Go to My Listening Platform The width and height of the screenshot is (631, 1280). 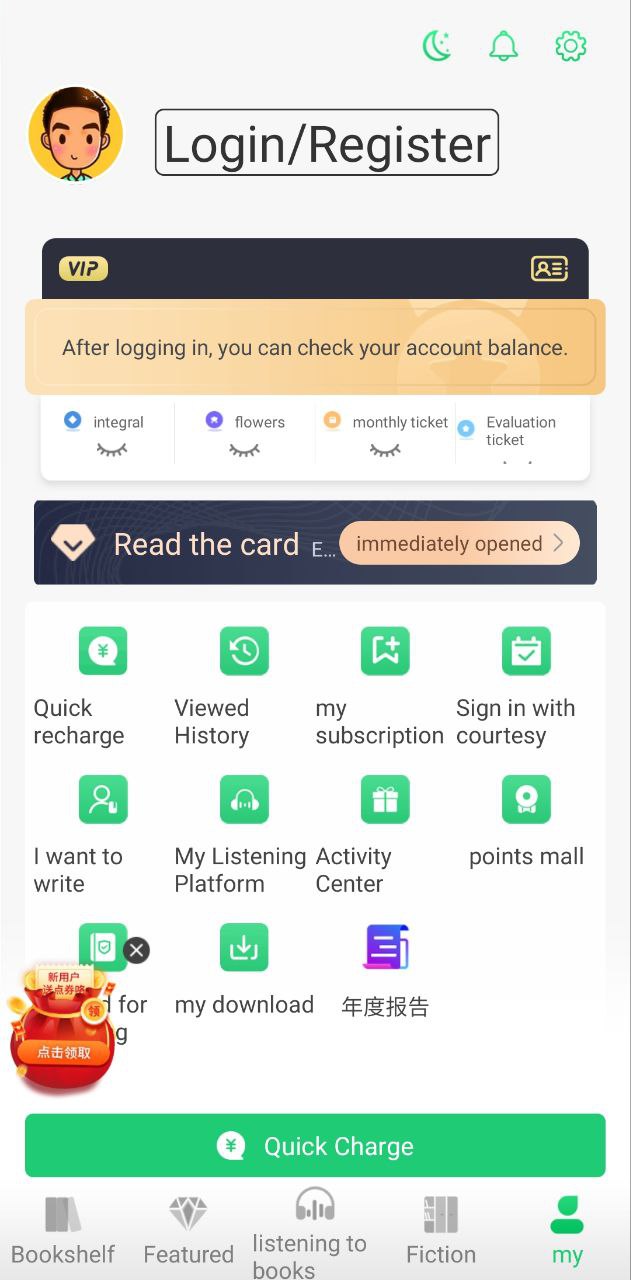(244, 800)
